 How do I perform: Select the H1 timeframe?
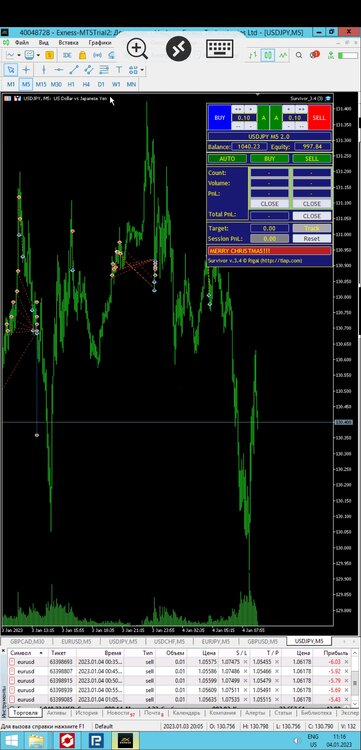71,84
